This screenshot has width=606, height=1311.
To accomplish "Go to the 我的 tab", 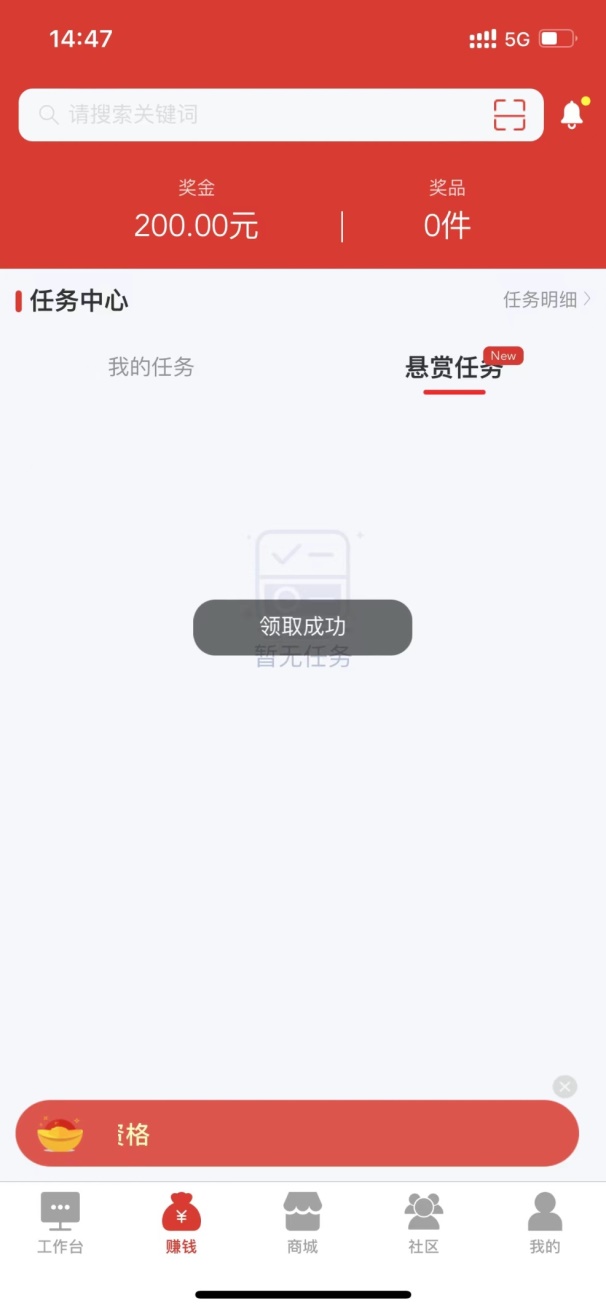I will click(x=545, y=1223).
